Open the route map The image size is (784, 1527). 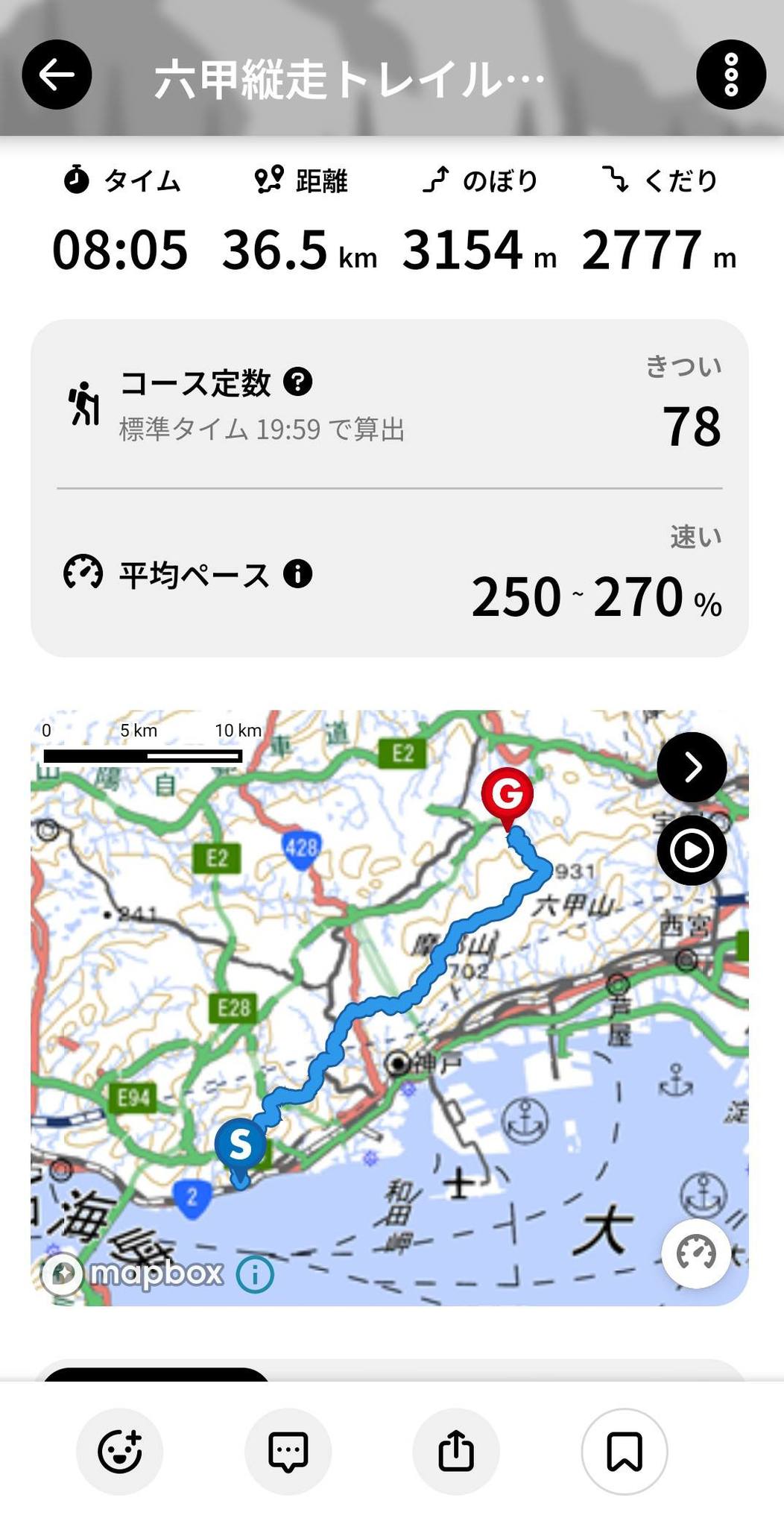coord(390,1008)
